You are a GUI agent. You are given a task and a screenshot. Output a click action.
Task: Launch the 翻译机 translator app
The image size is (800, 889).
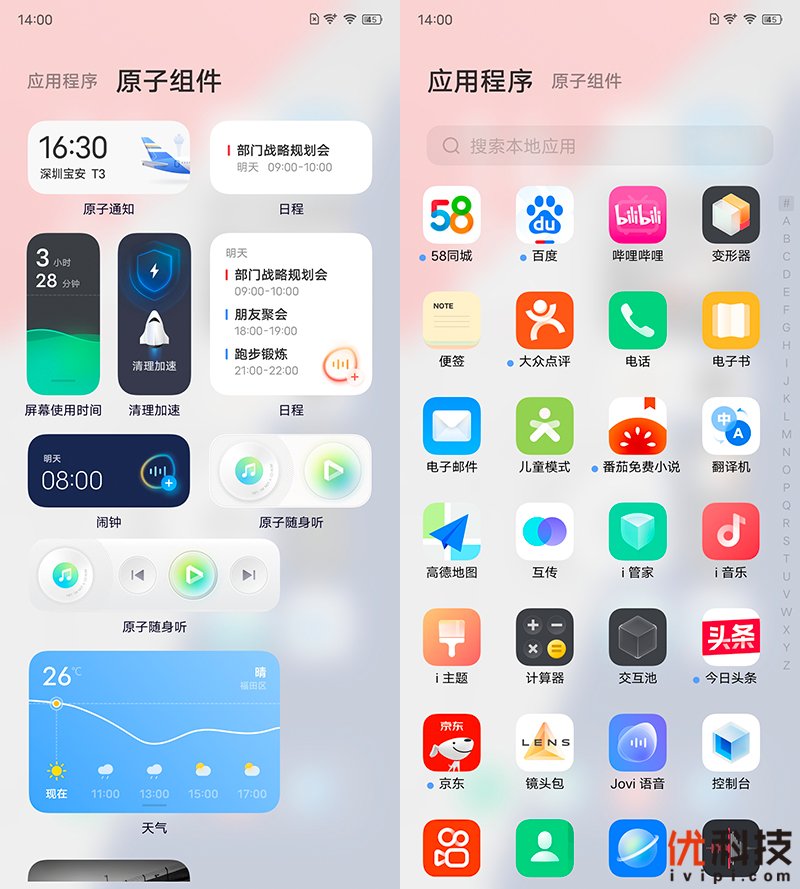click(x=730, y=426)
